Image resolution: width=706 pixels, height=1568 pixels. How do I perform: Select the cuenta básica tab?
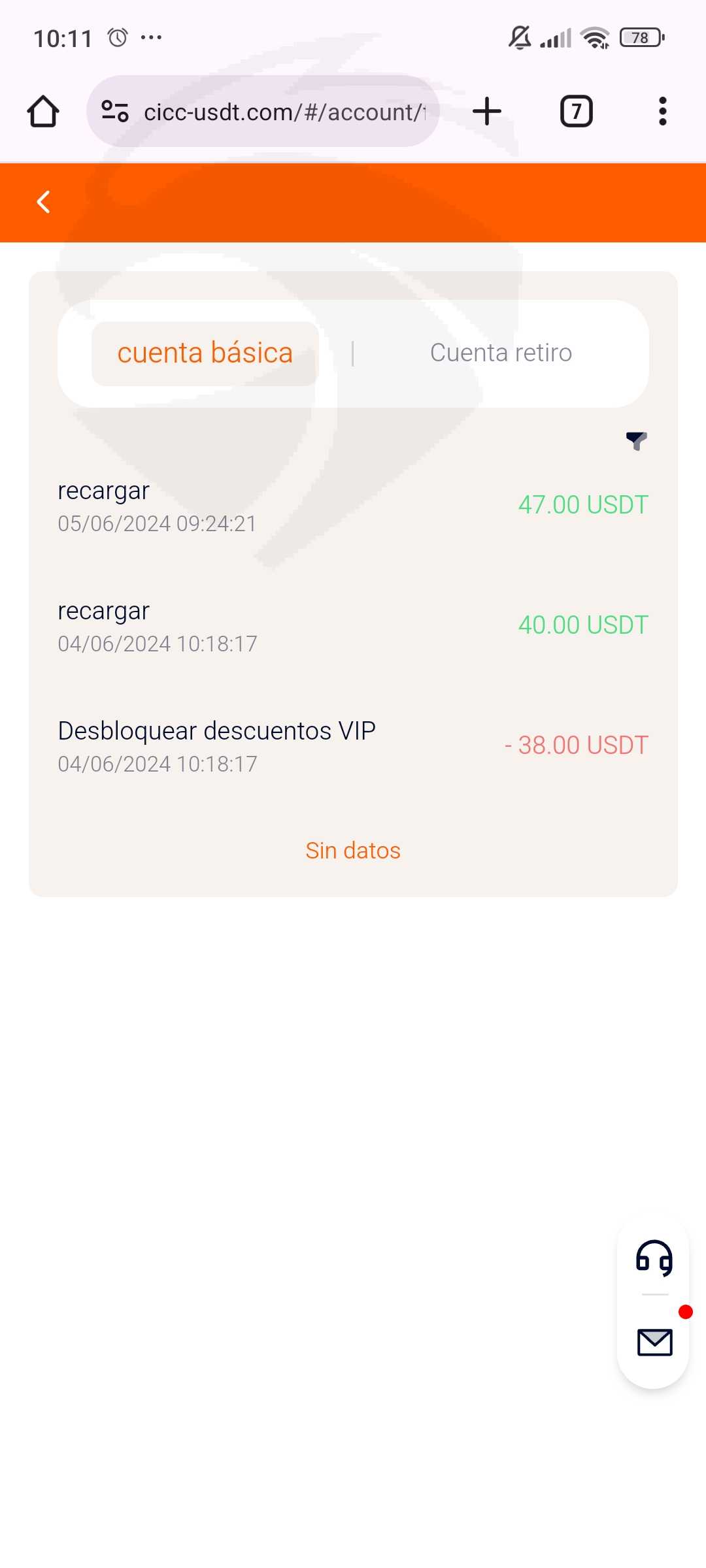click(x=205, y=353)
